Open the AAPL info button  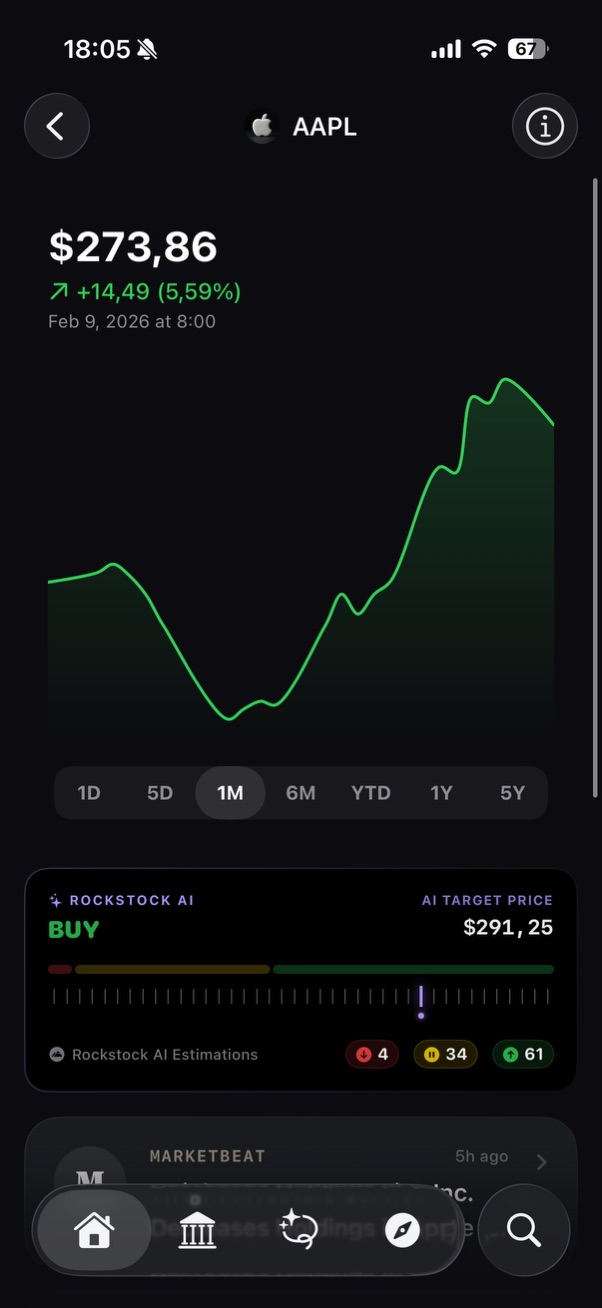[x=544, y=126]
